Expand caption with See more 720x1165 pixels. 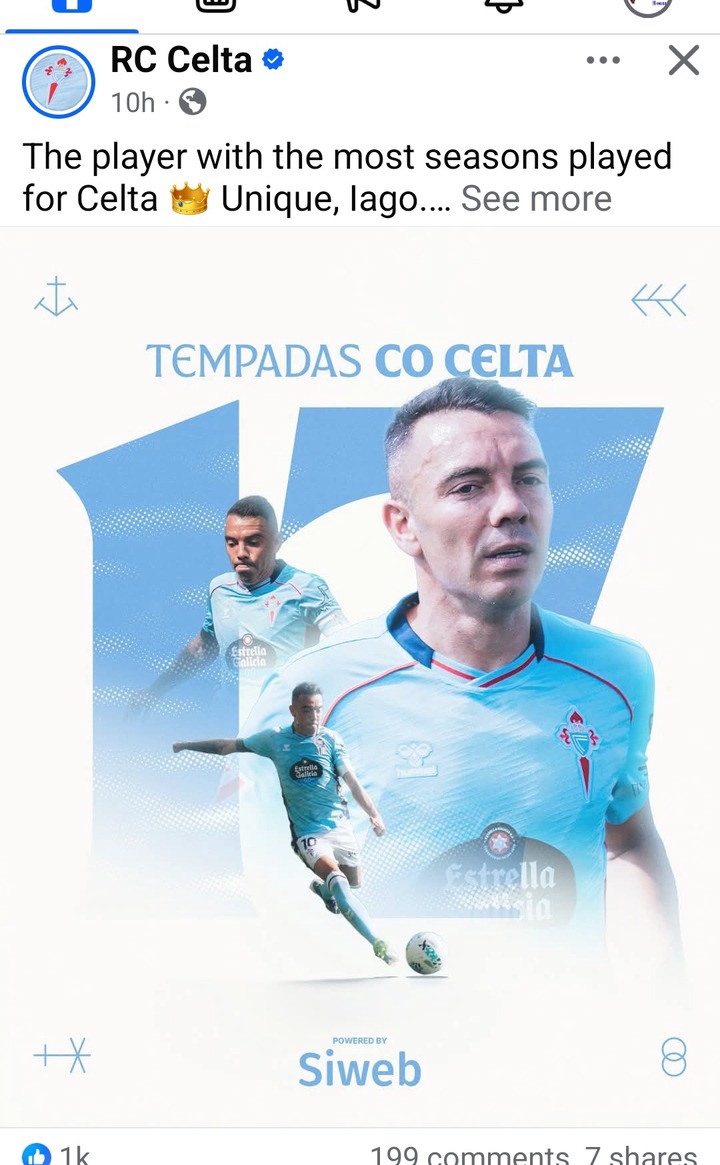[536, 199]
